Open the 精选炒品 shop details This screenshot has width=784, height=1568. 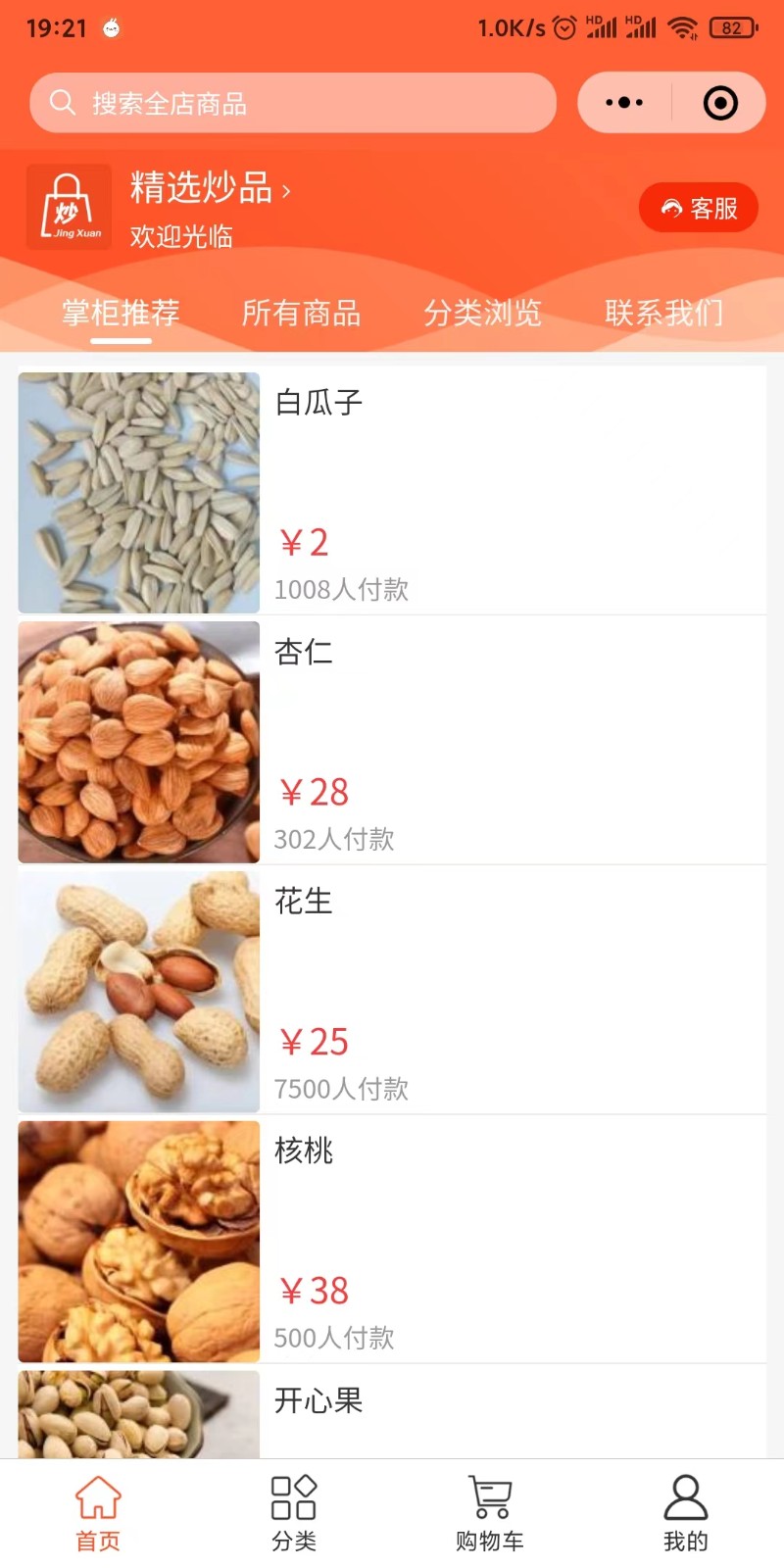[210, 188]
